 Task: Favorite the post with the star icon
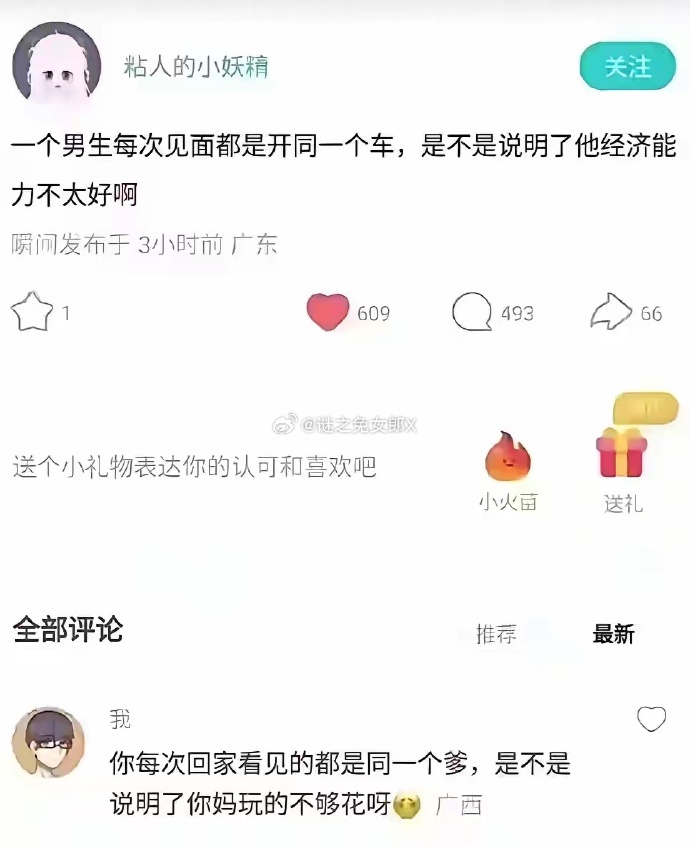click(32, 312)
